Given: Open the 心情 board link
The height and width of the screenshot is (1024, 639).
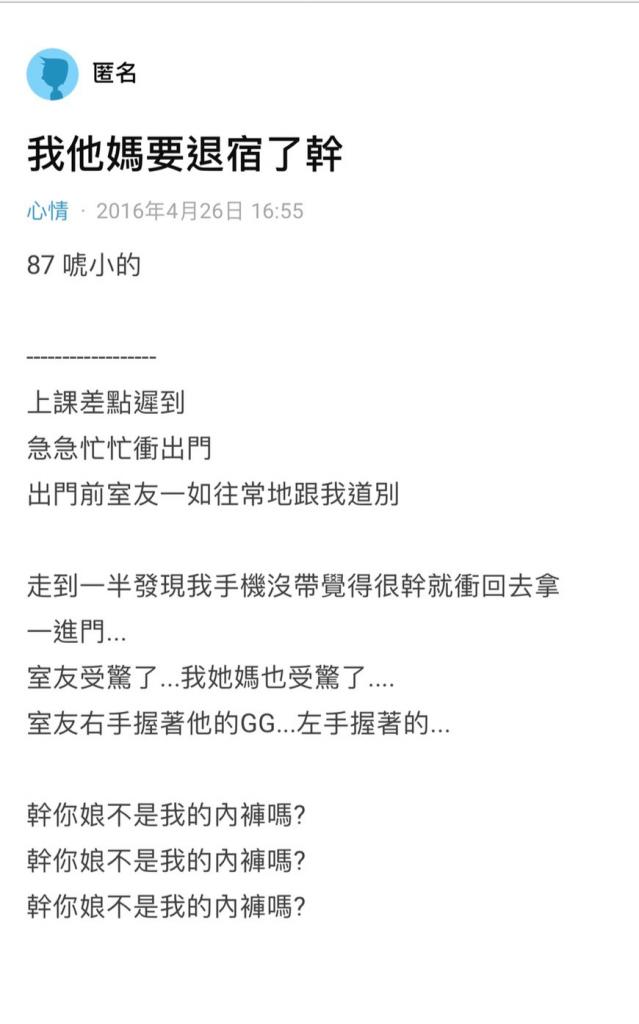Looking at the screenshot, I should click(x=47, y=211).
